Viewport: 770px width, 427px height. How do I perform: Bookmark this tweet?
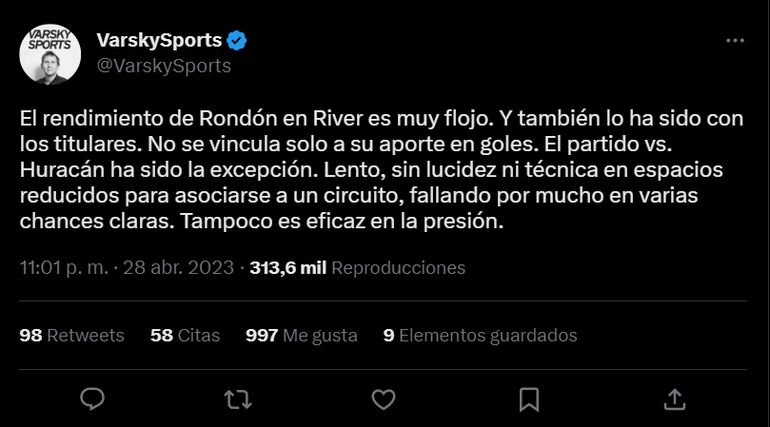pyautogui.click(x=529, y=399)
